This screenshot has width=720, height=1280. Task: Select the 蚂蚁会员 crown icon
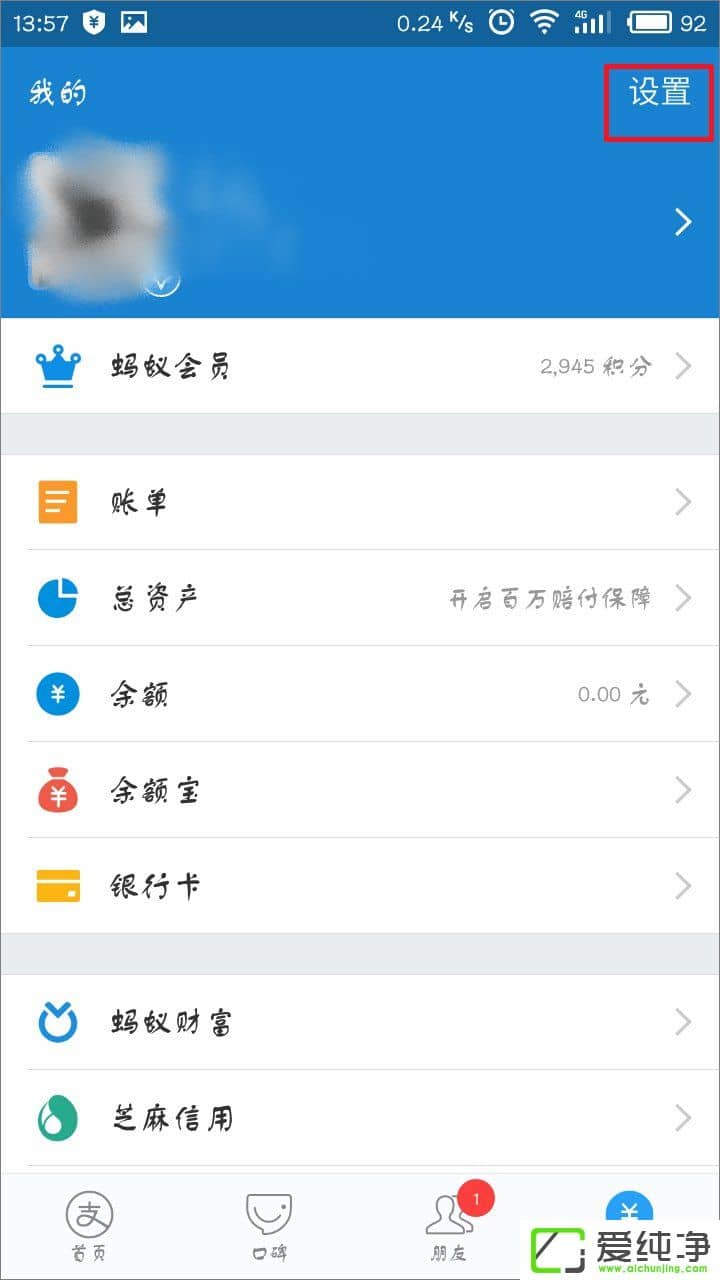57,366
